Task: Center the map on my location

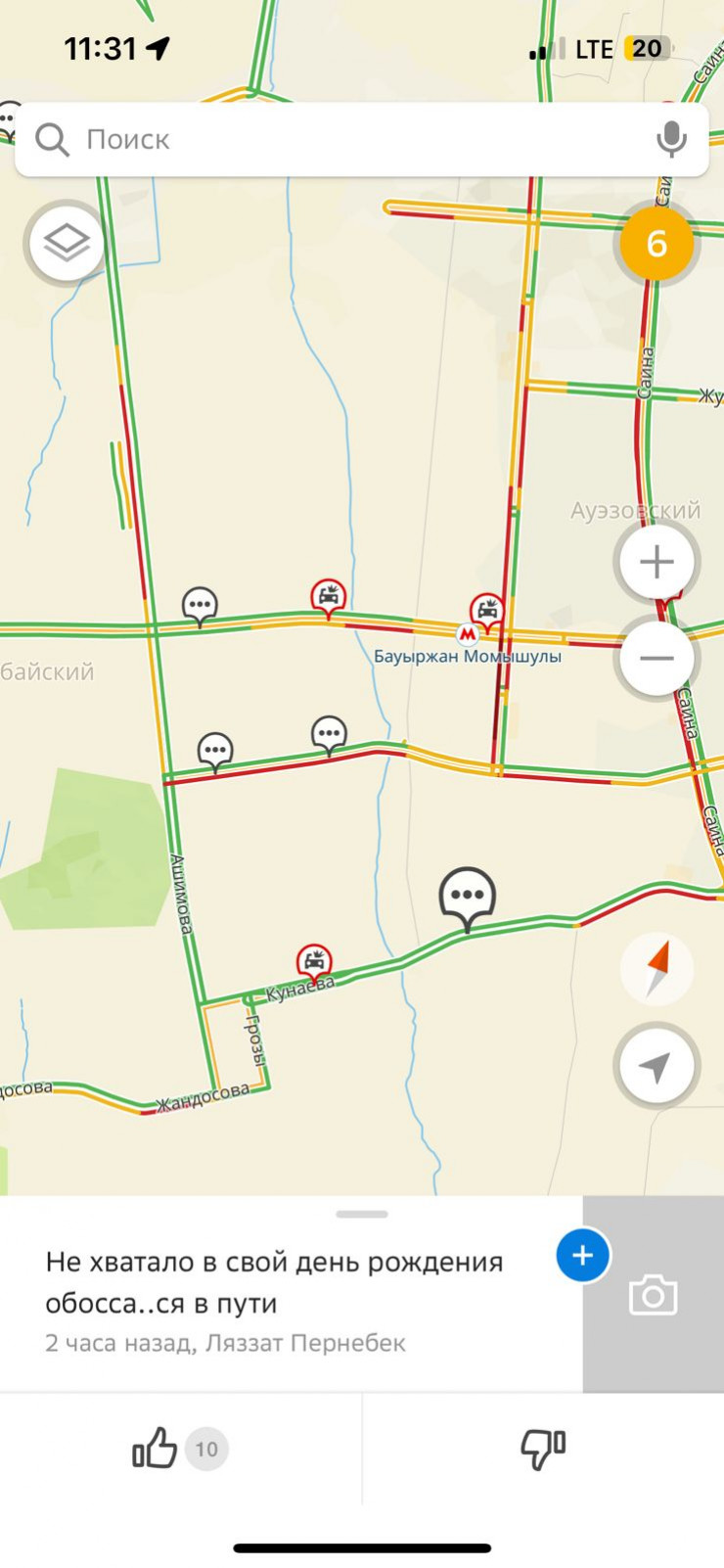Action: (656, 1066)
